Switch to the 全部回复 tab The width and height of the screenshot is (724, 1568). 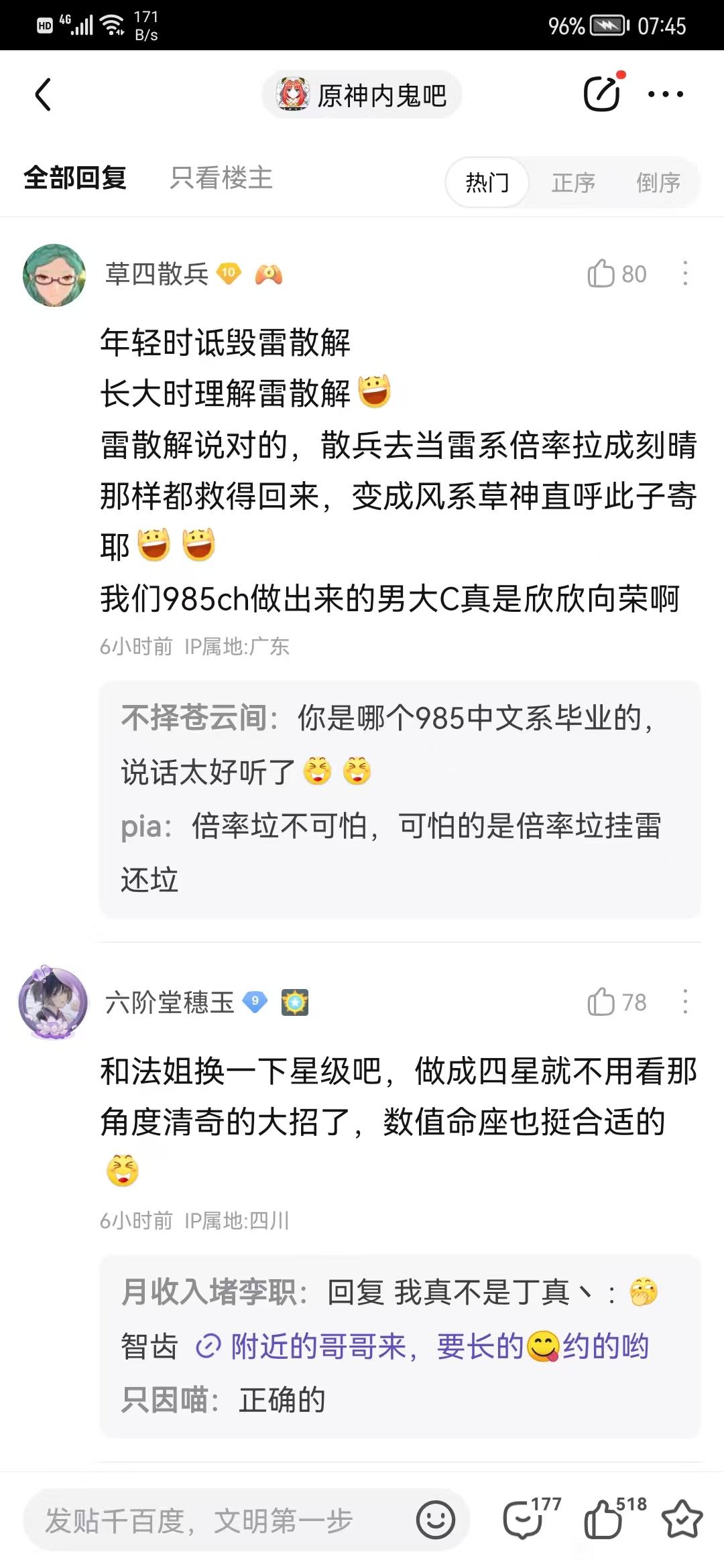click(75, 178)
